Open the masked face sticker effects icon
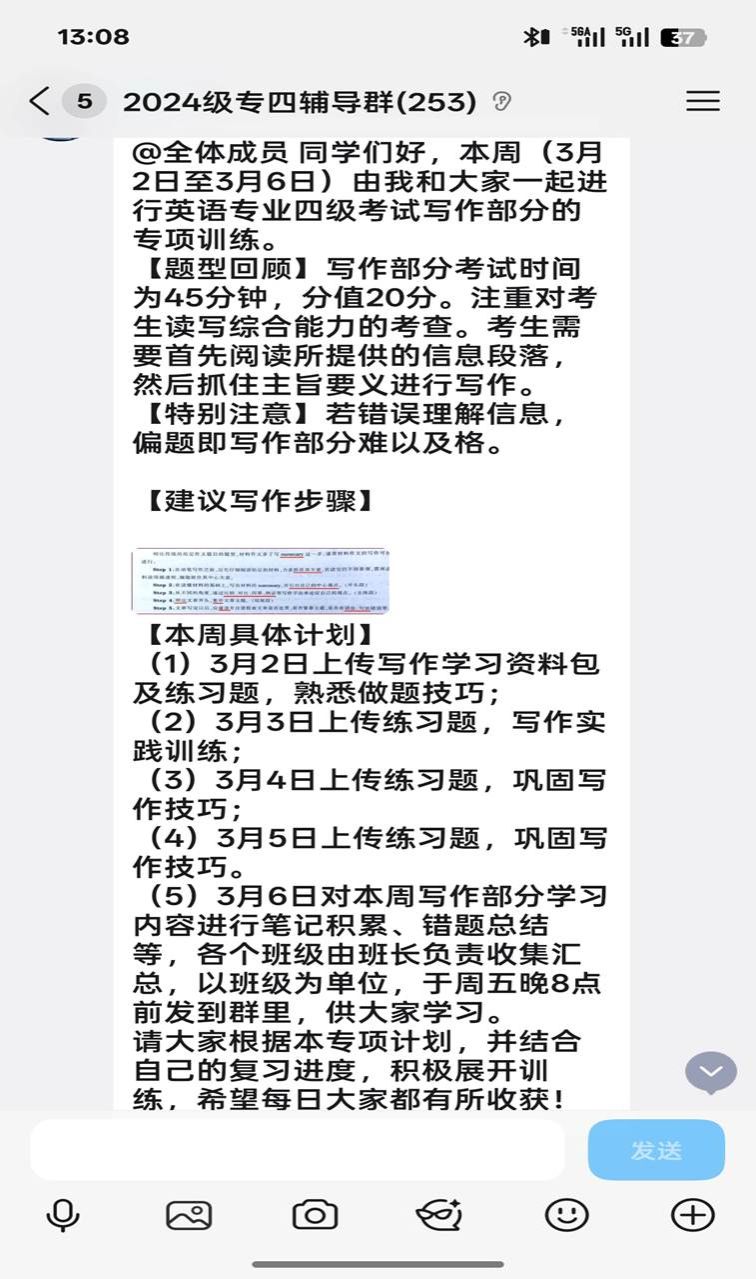 (440, 1215)
